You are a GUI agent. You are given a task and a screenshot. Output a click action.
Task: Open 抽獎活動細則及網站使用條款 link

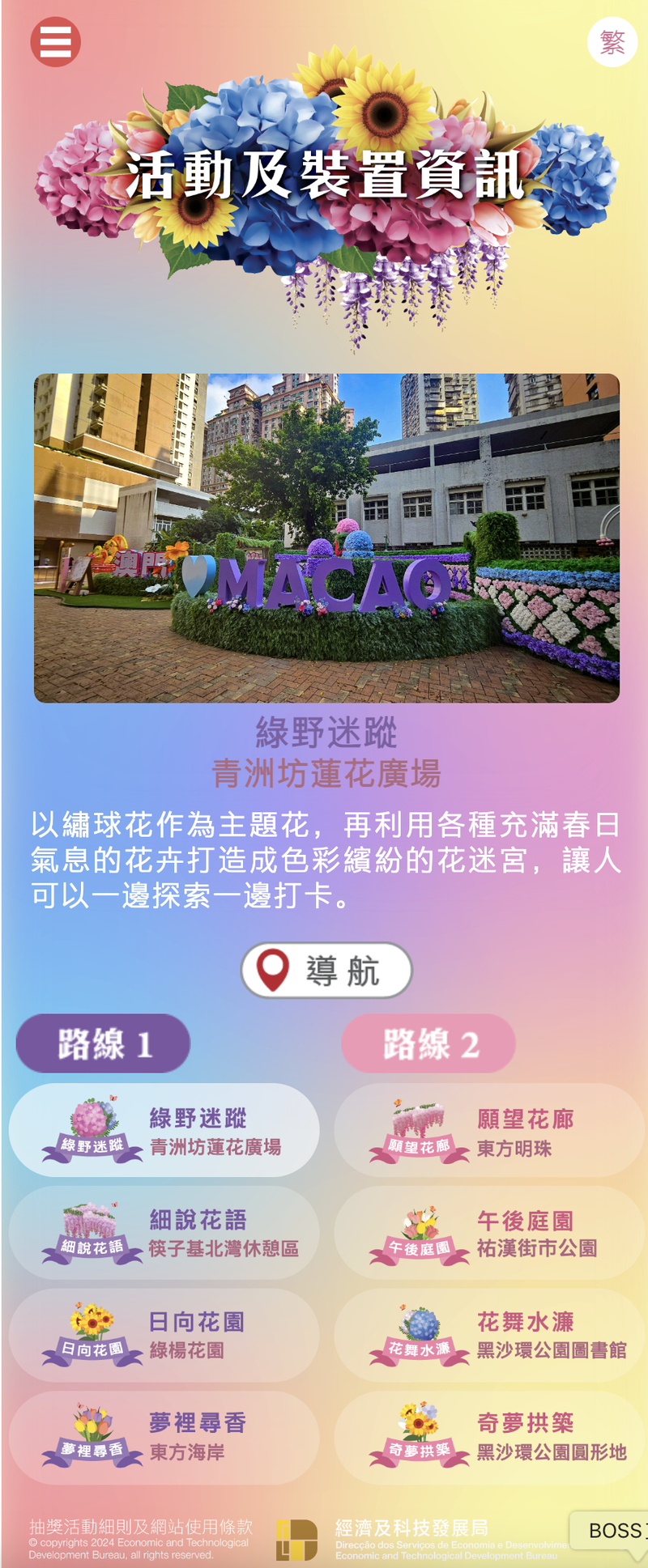point(141,1526)
